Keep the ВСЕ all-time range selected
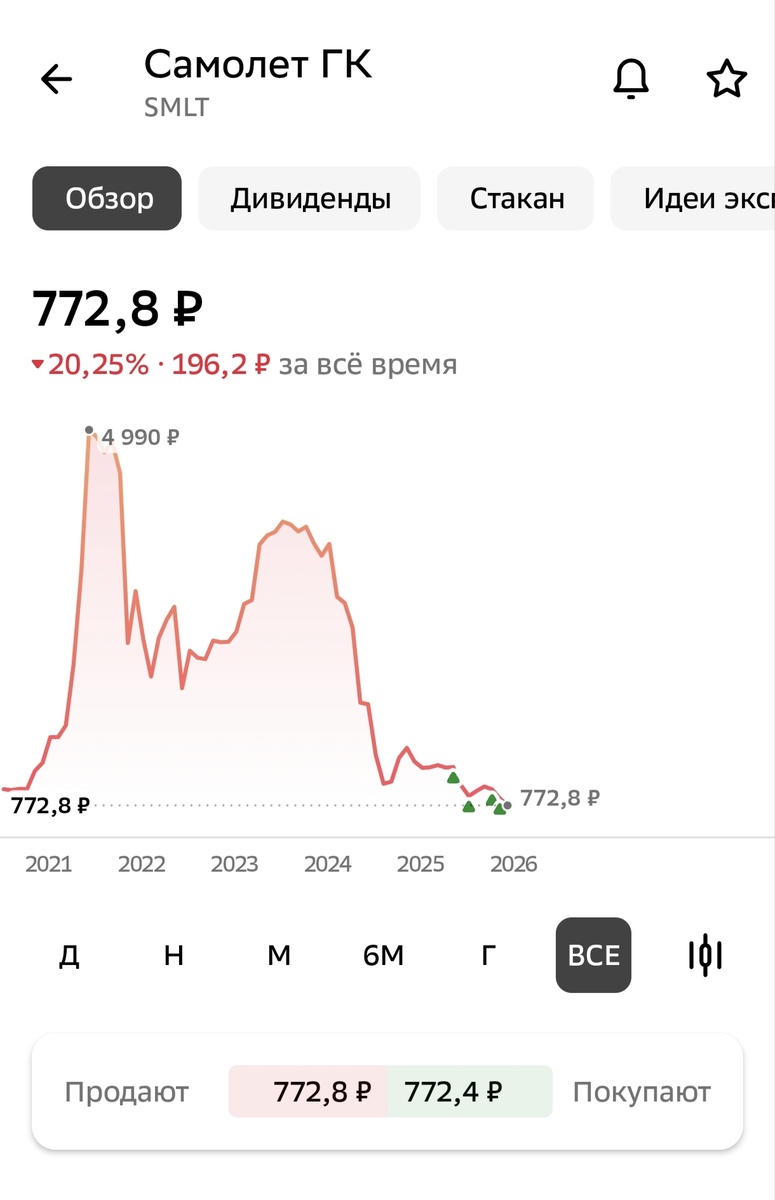 pos(593,955)
